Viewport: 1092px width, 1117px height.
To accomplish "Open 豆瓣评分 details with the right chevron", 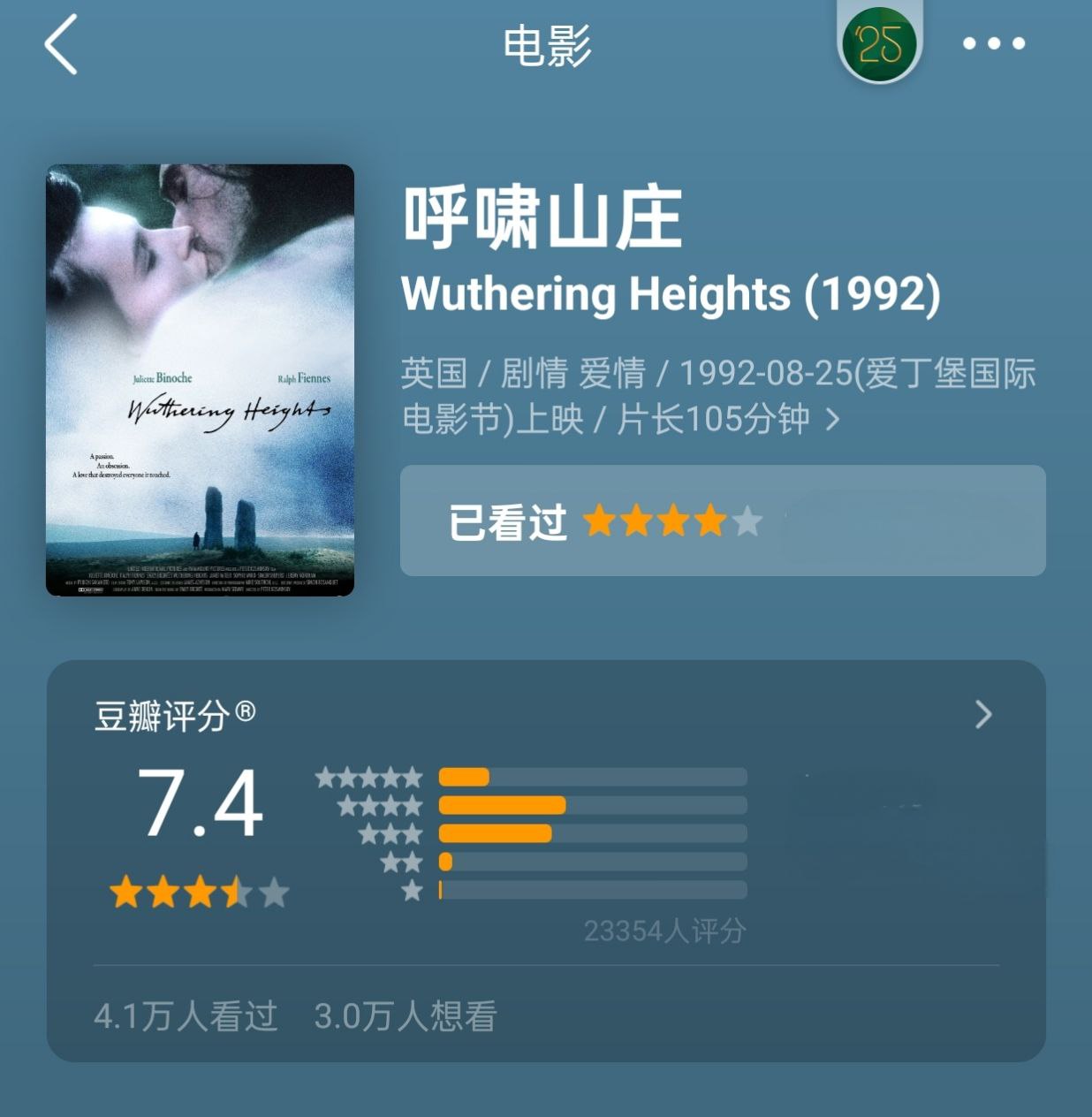I will coord(983,714).
